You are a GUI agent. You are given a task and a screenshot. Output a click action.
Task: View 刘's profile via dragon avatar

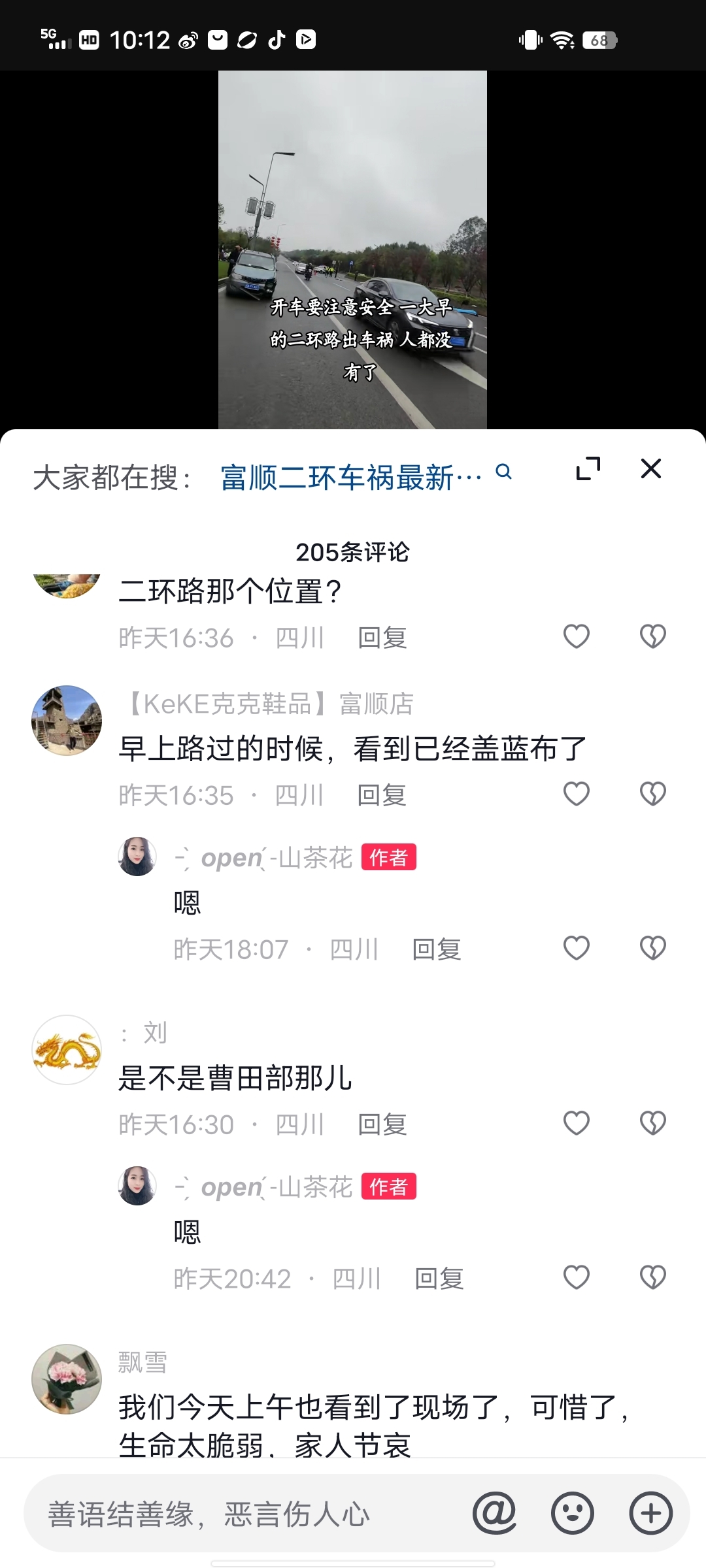coord(67,1050)
